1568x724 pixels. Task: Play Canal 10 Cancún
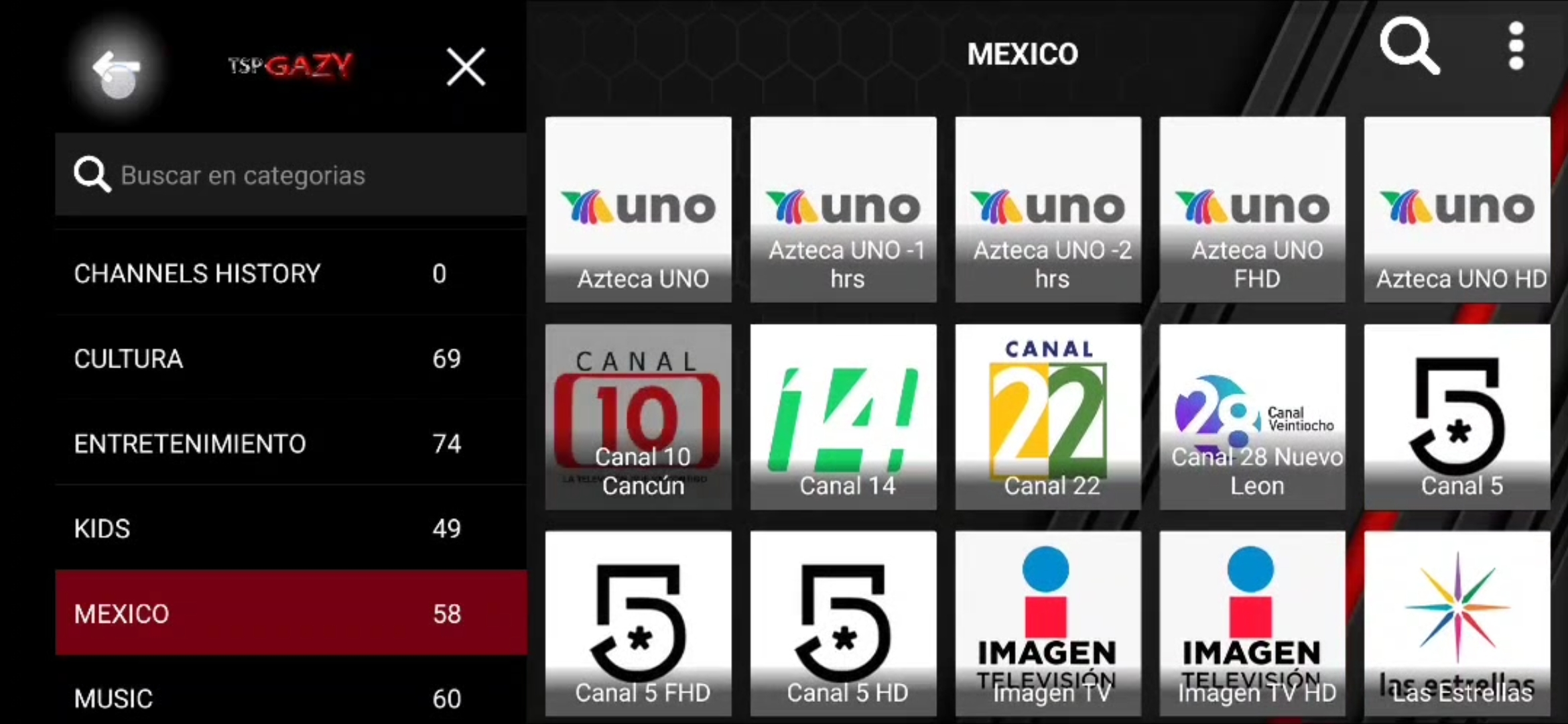pyautogui.click(x=638, y=417)
